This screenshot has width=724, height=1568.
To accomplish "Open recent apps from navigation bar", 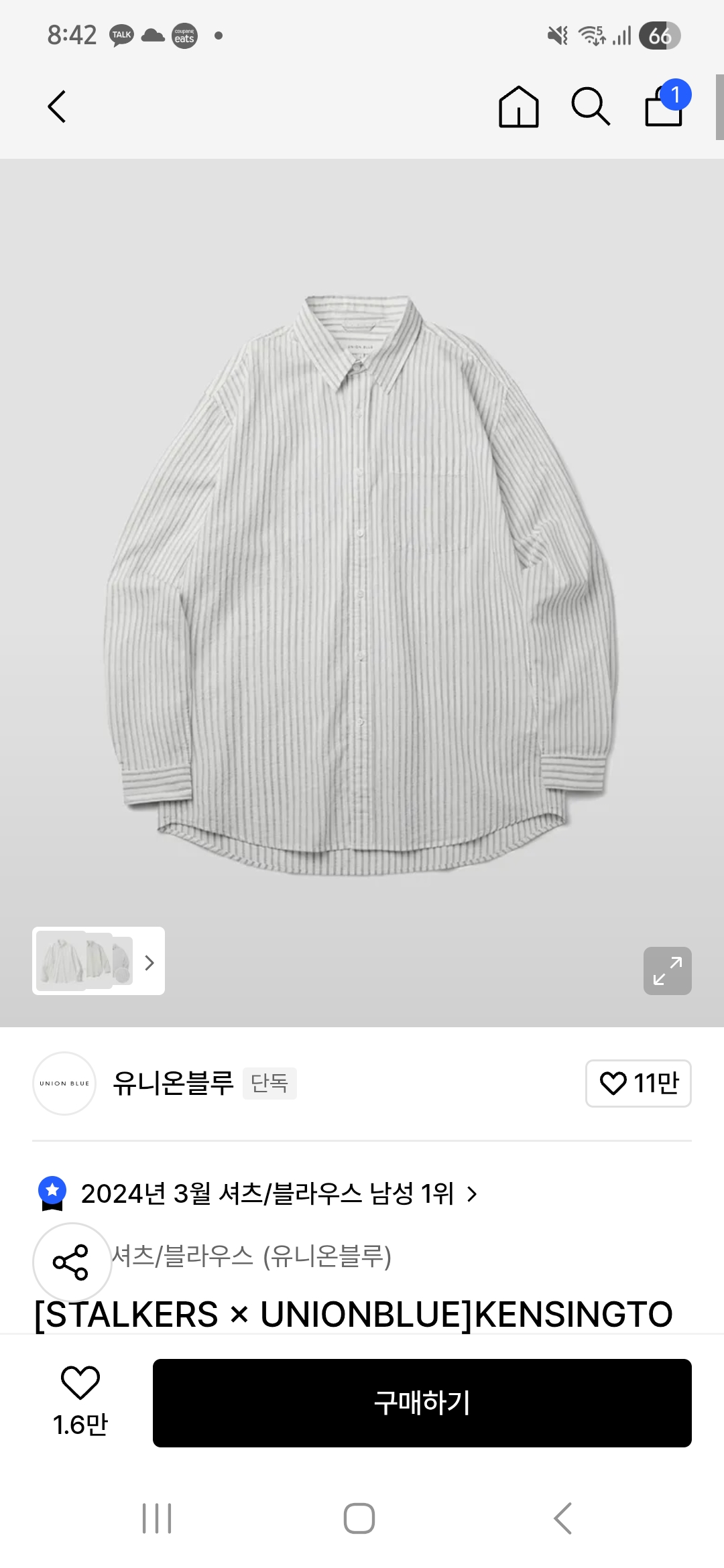I will [x=157, y=1518].
